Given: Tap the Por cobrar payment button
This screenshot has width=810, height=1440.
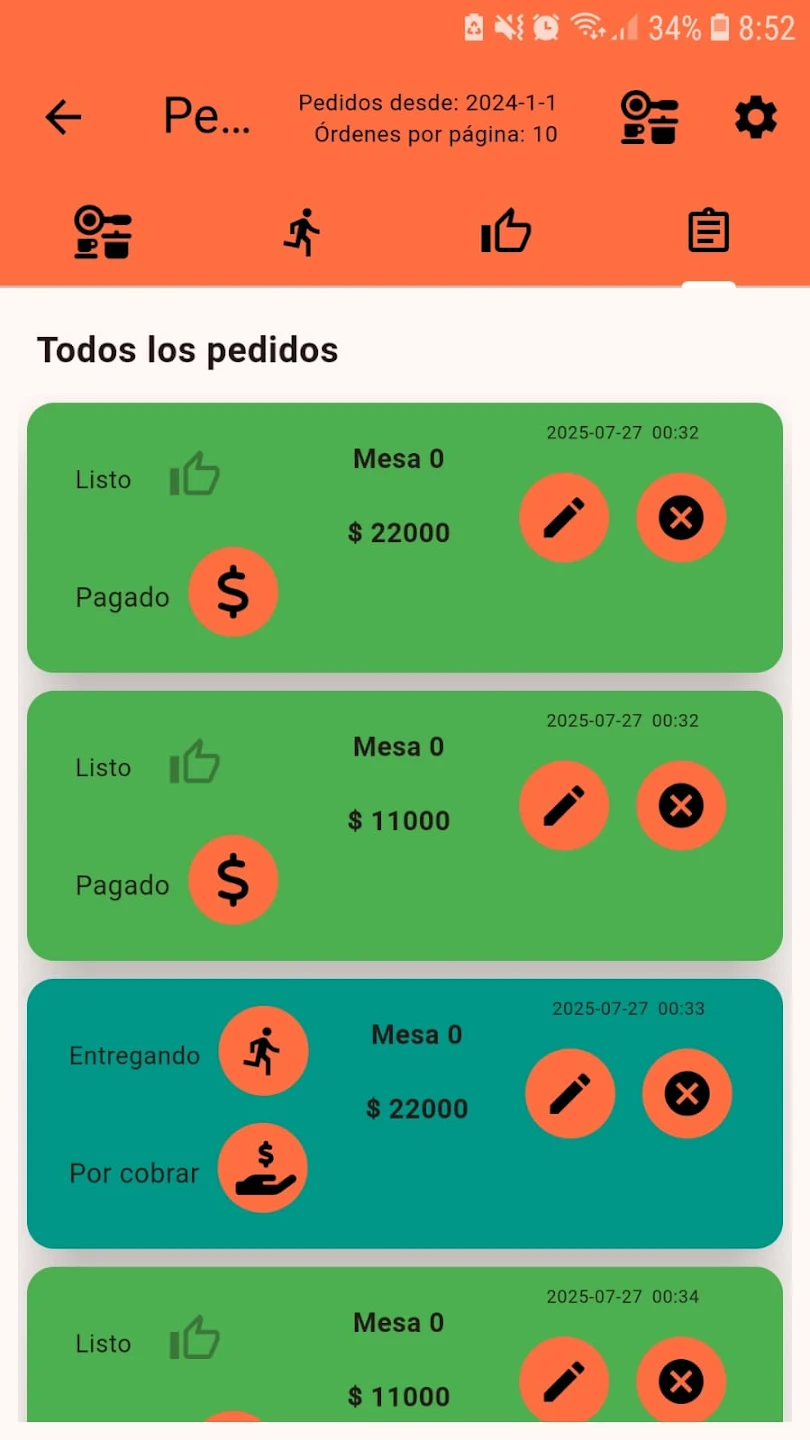Looking at the screenshot, I should [264, 1168].
